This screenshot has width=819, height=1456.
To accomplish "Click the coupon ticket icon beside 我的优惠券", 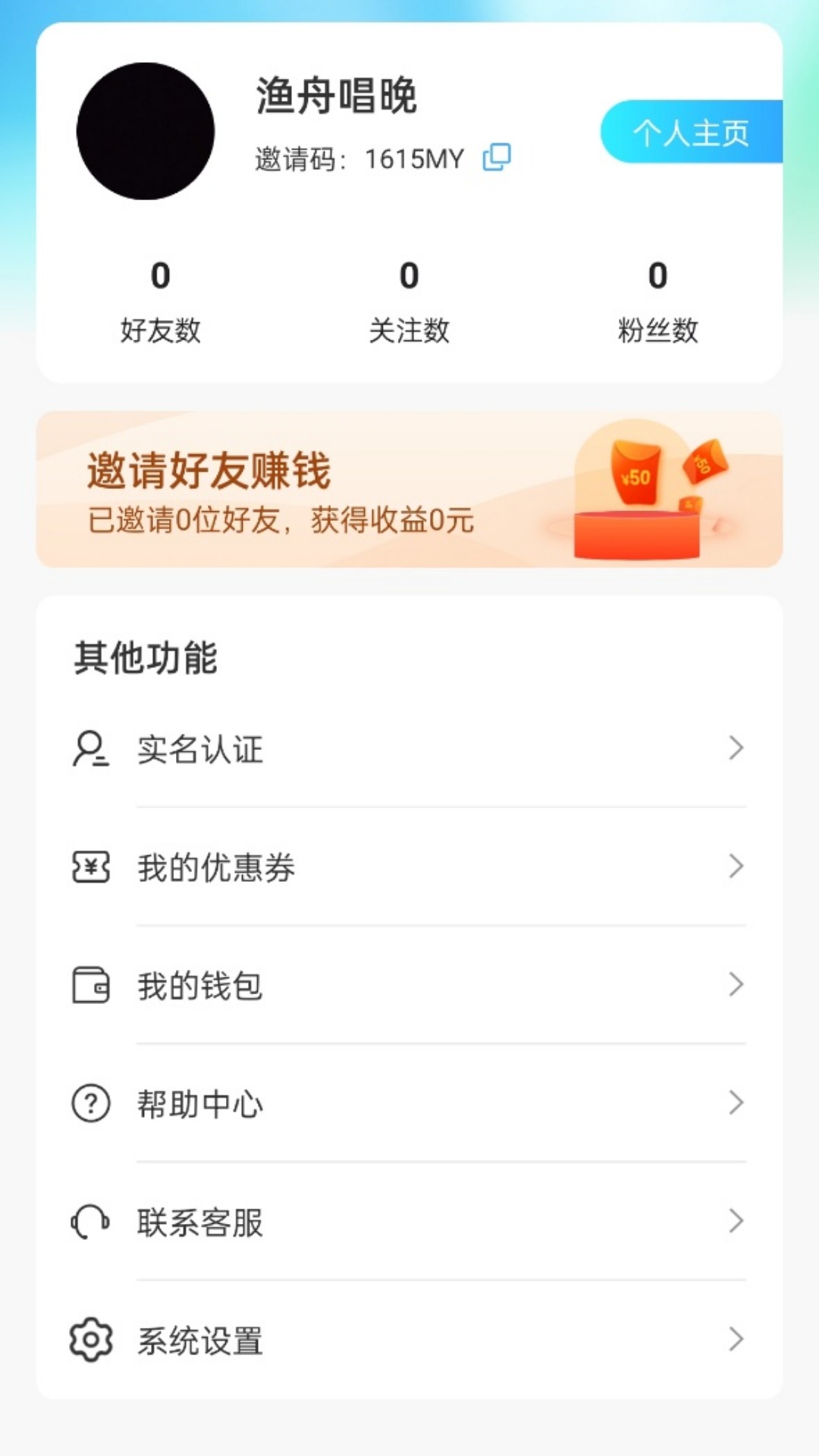I will [x=89, y=866].
